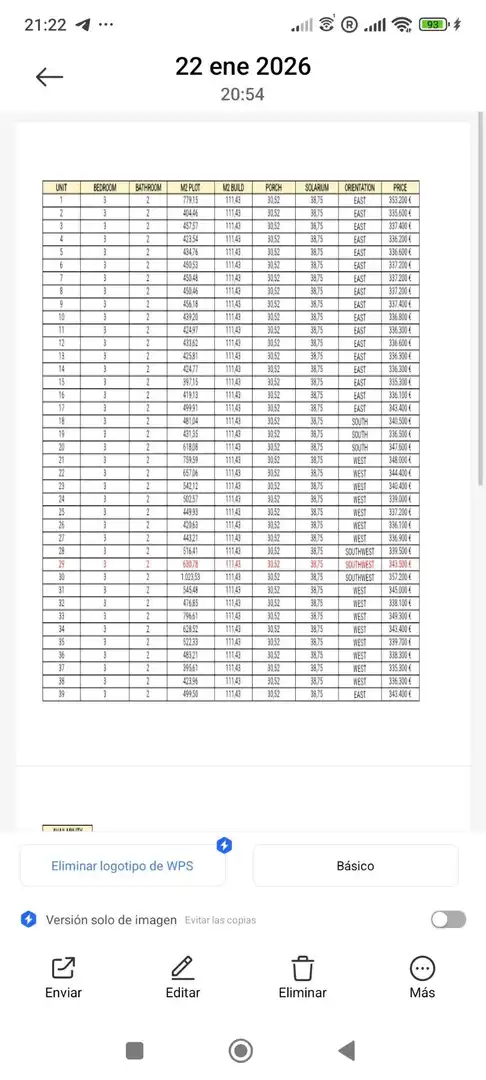Screen dimensions: 486x1080
Task: Go to the system home screen
Action: pyautogui.click(x=241, y=1050)
